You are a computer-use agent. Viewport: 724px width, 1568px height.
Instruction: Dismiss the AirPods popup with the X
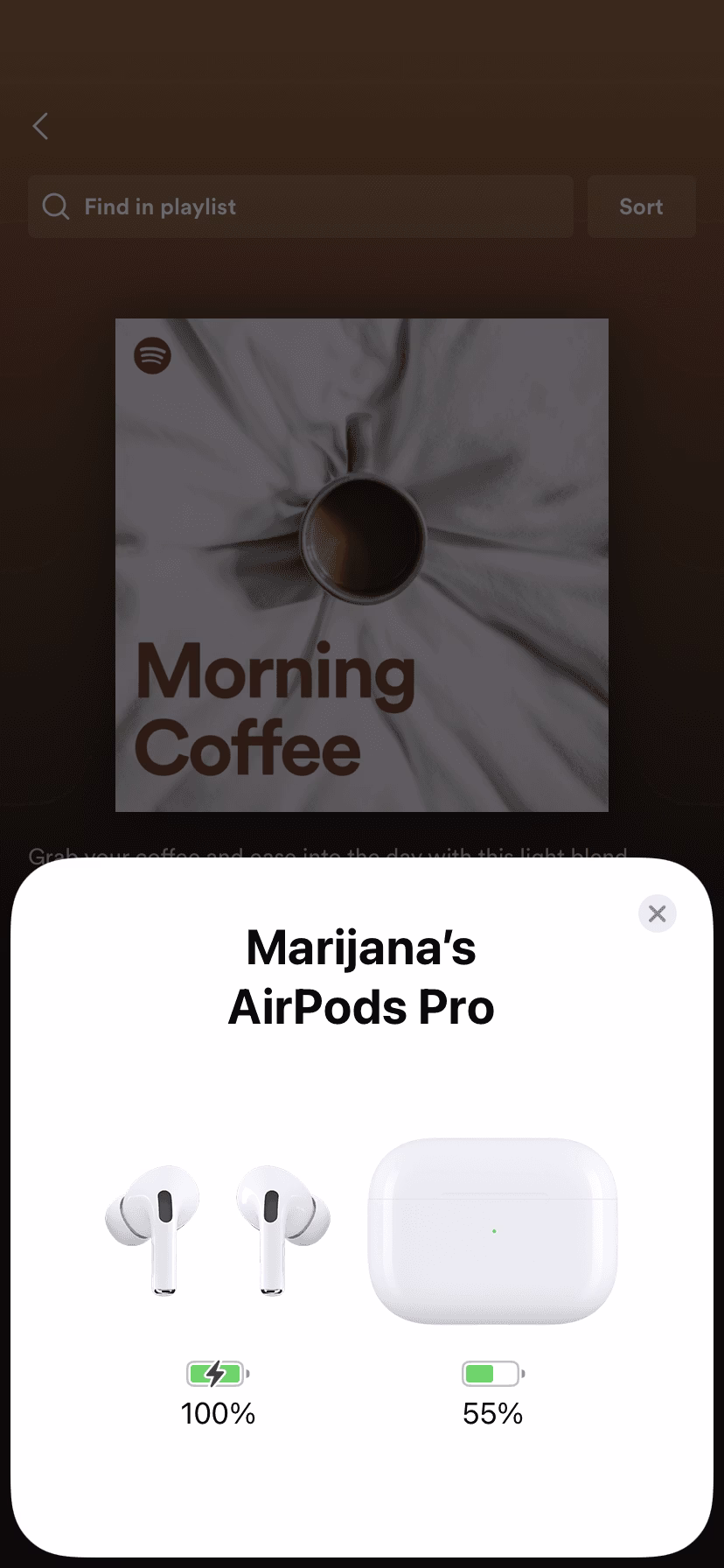pos(658,913)
